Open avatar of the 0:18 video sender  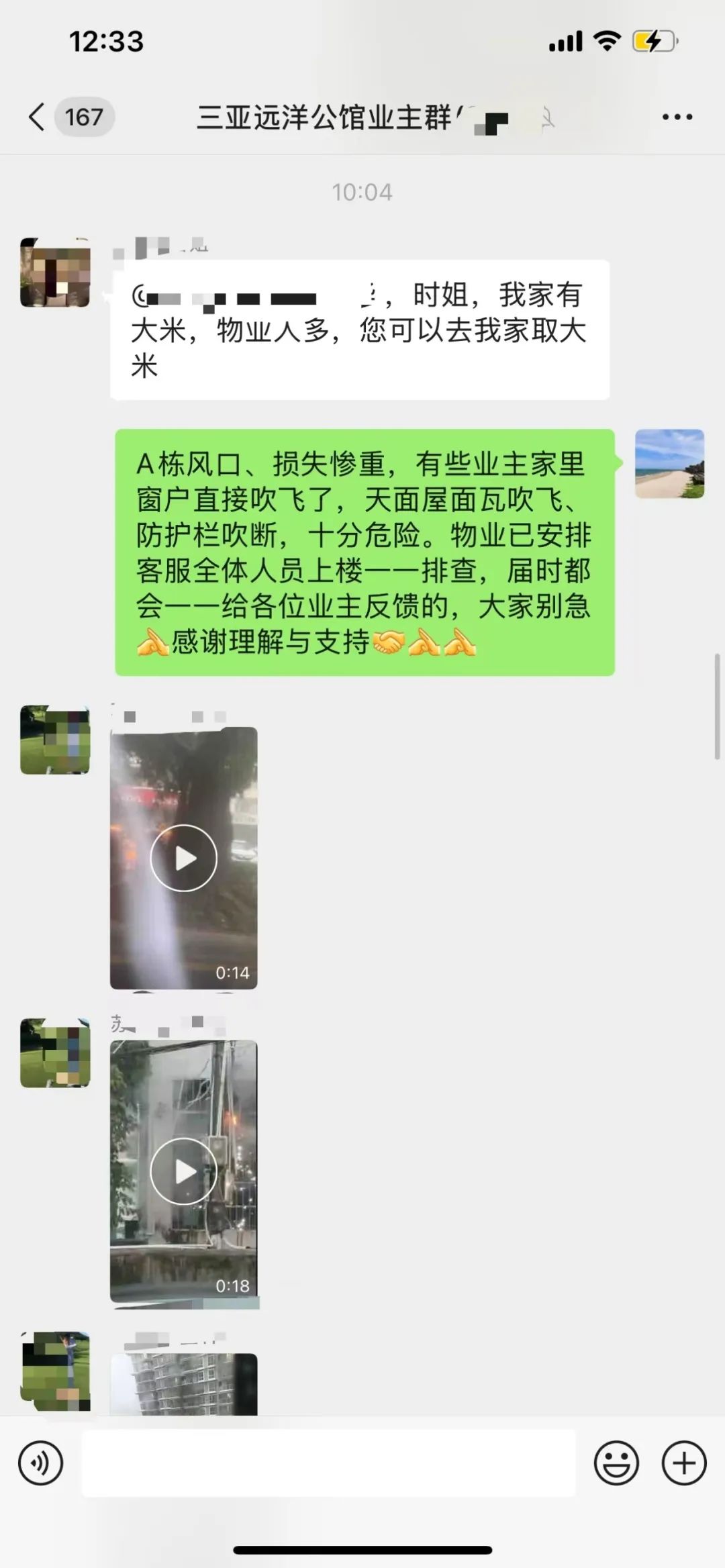tap(55, 1052)
